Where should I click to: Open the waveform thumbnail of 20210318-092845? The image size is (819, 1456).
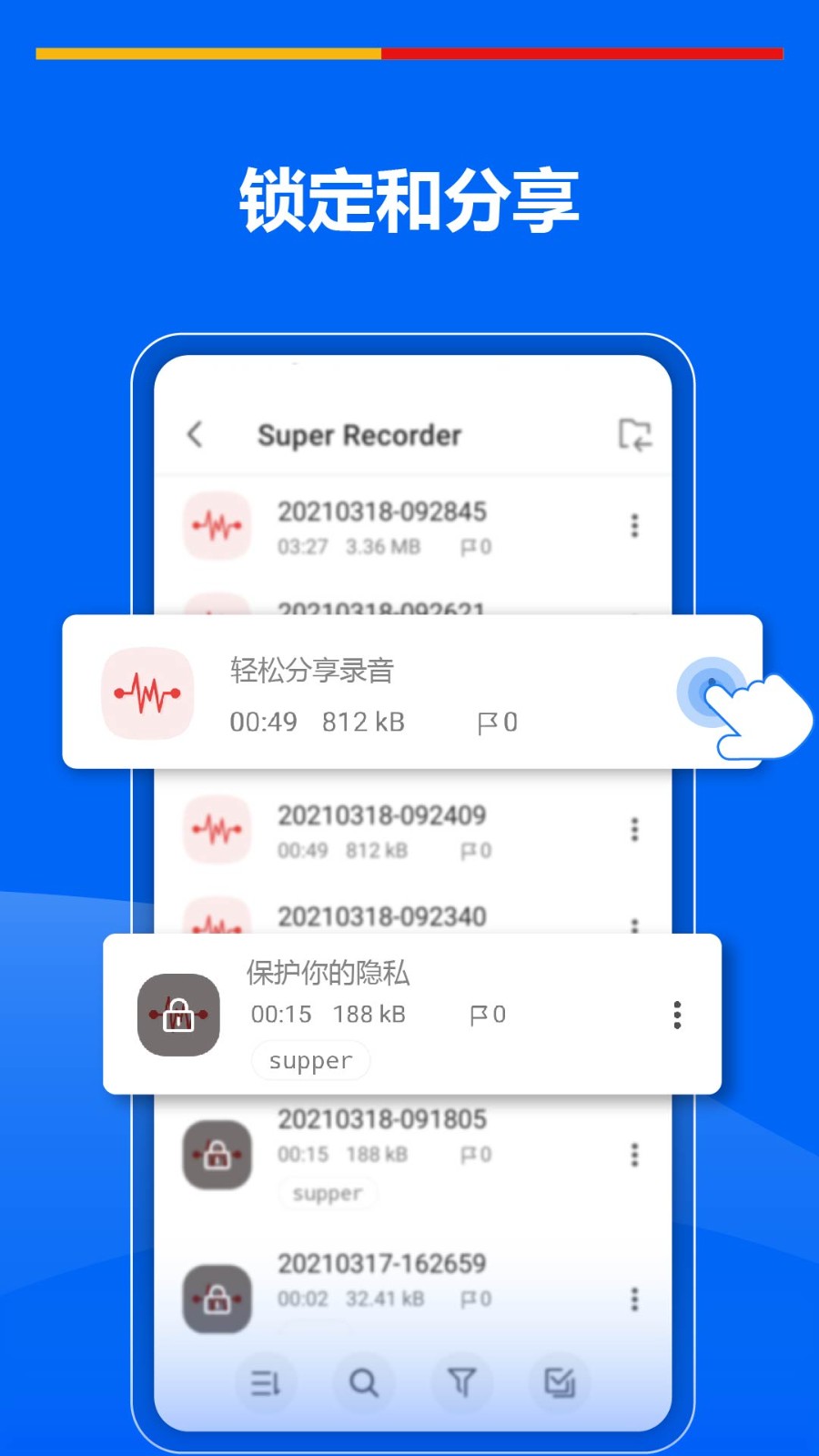tap(217, 525)
